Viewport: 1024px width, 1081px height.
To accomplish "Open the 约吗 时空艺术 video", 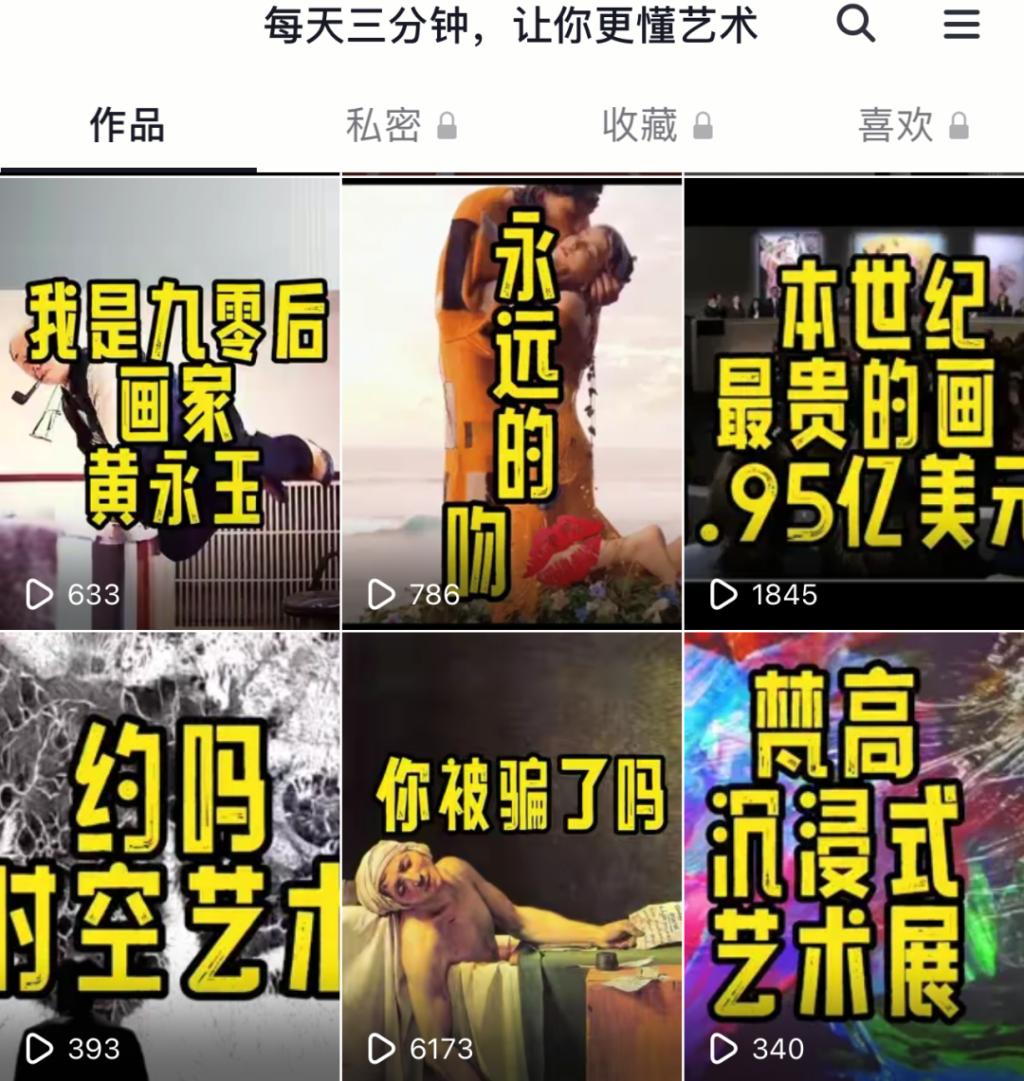I will (170, 855).
